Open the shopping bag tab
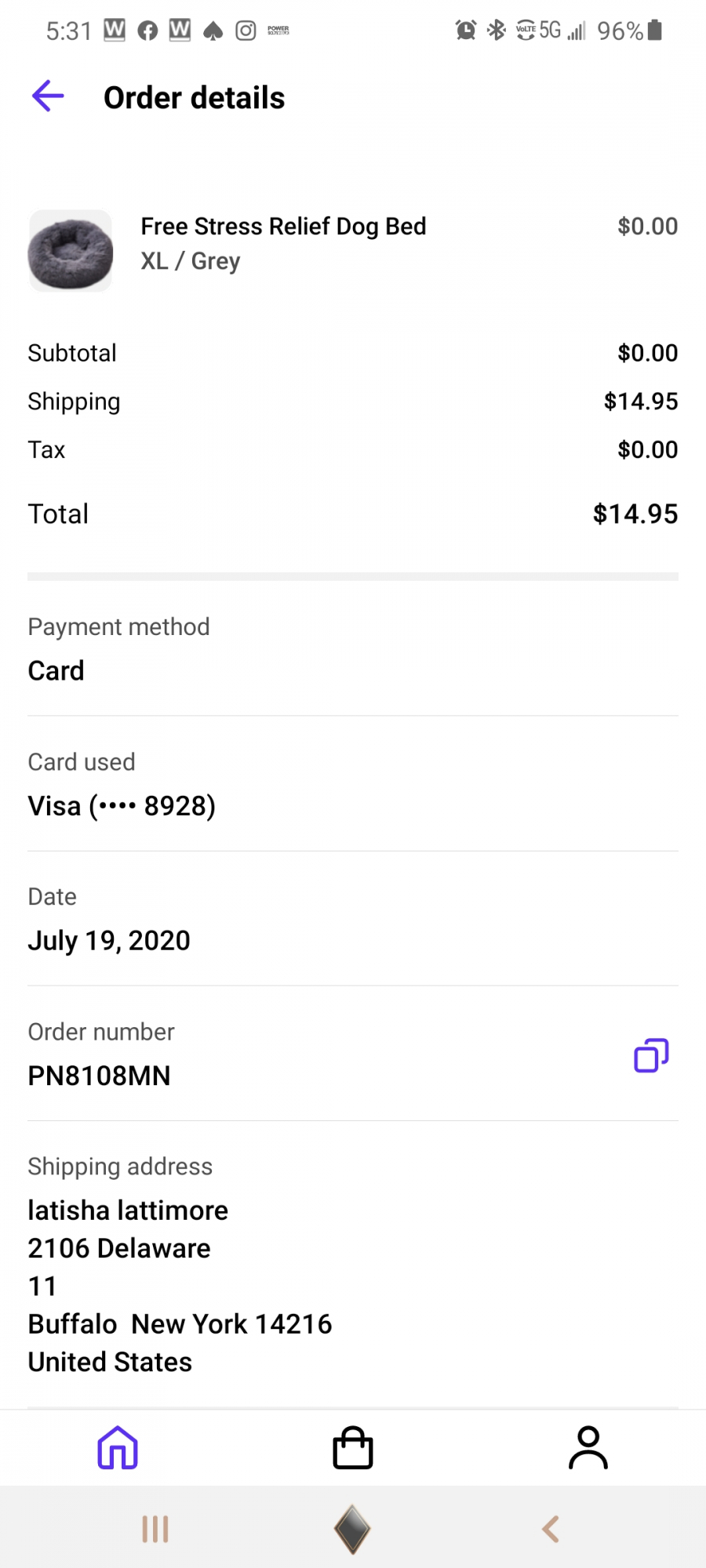The width and height of the screenshot is (706, 1568). pos(353,1447)
